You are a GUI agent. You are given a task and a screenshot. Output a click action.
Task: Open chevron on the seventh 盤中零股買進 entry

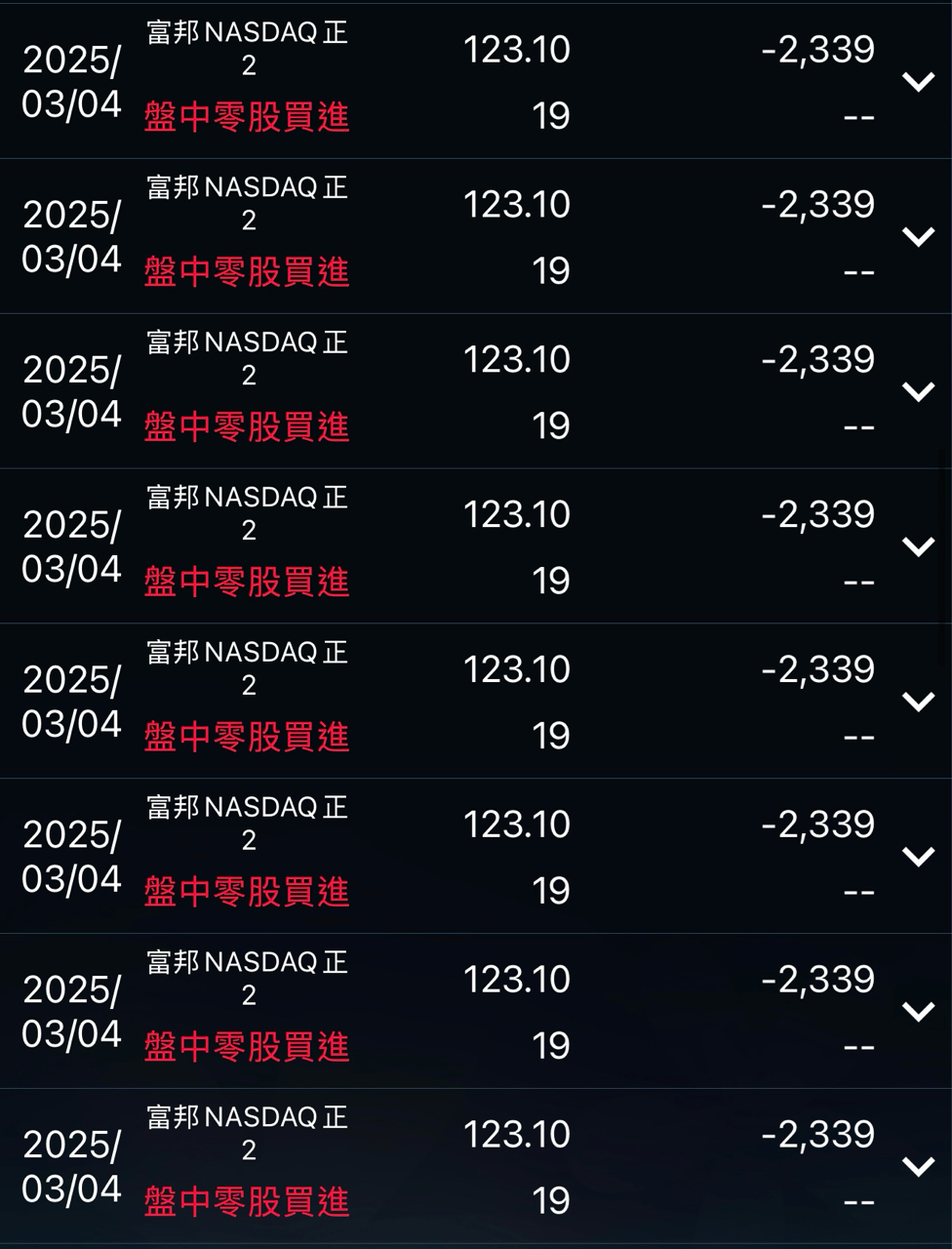coord(918,1012)
